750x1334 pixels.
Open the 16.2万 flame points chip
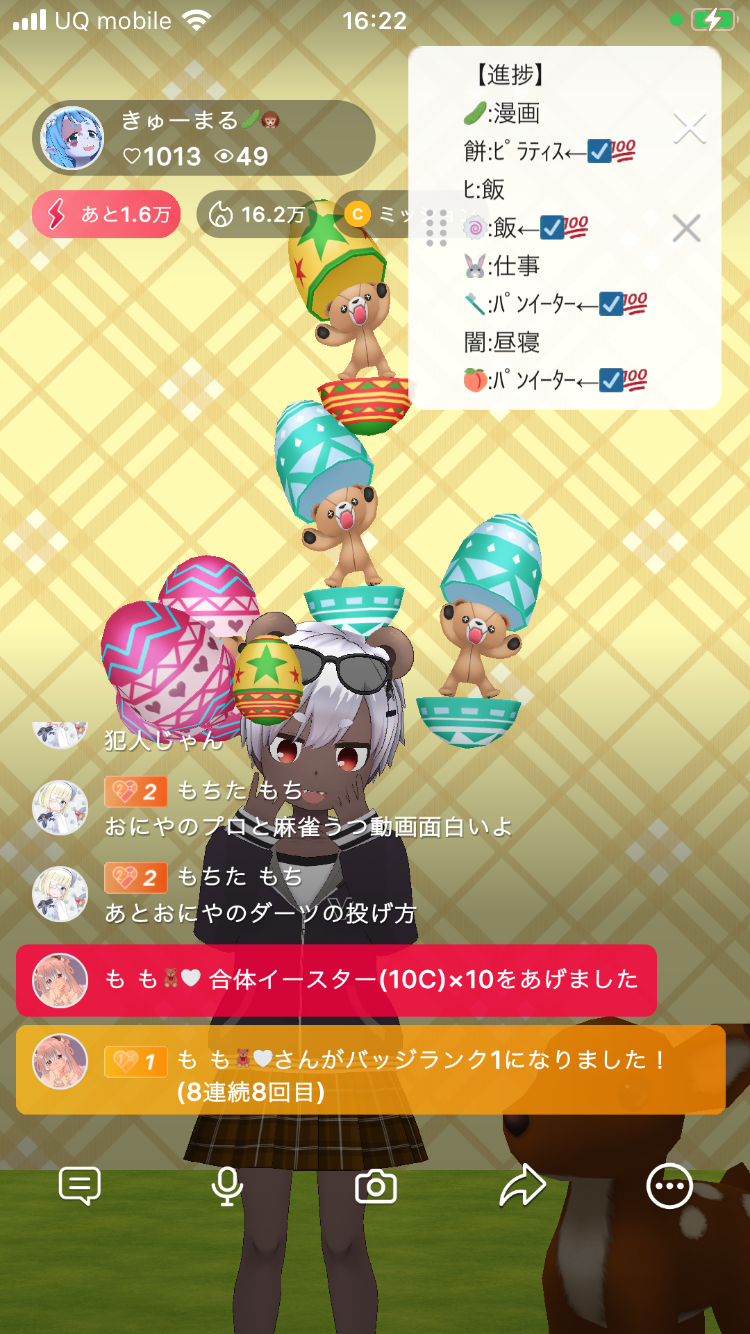coord(256,214)
